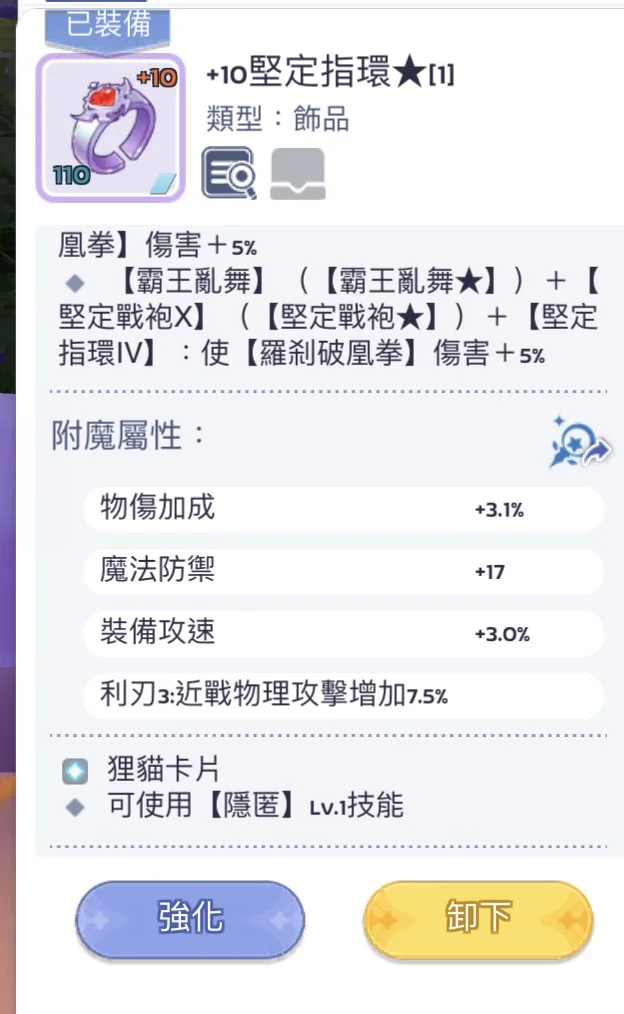Open the grey storage box icon
This screenshot has height=1014, width=624.
(297, 173)
